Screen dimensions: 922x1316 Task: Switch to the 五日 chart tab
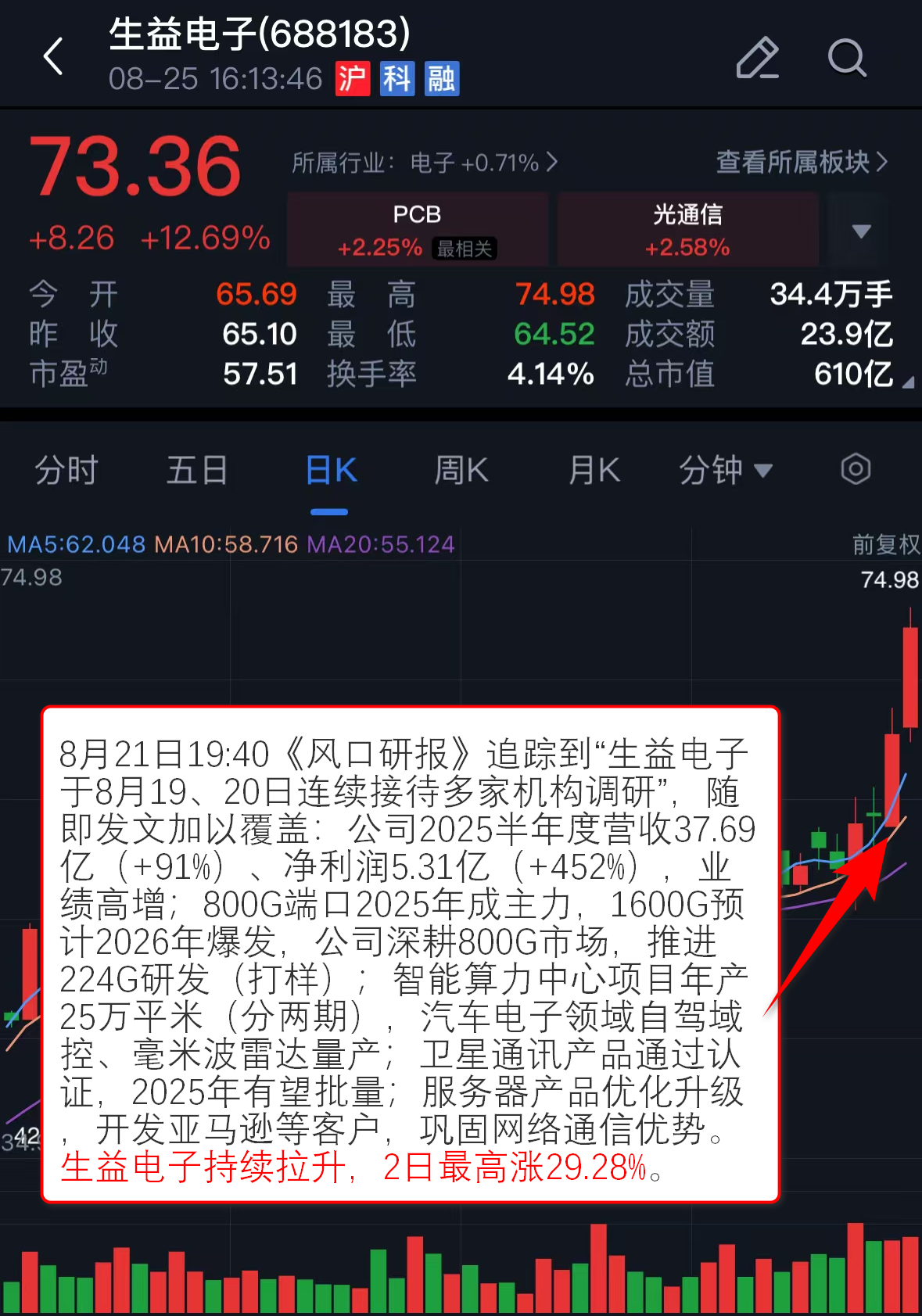click(x=197, y=471)
